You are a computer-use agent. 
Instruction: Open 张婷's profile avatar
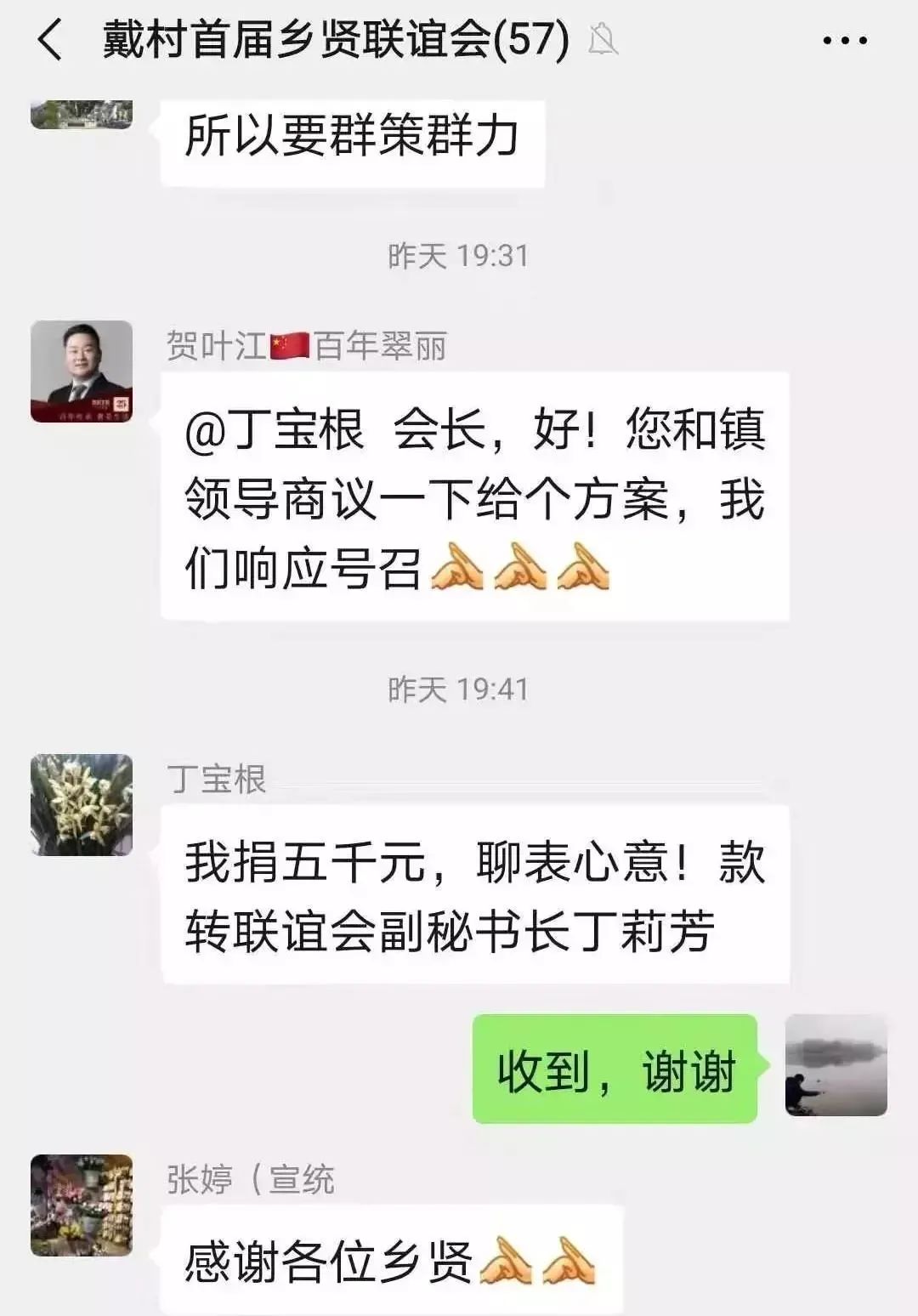(x=82, y=1205)
